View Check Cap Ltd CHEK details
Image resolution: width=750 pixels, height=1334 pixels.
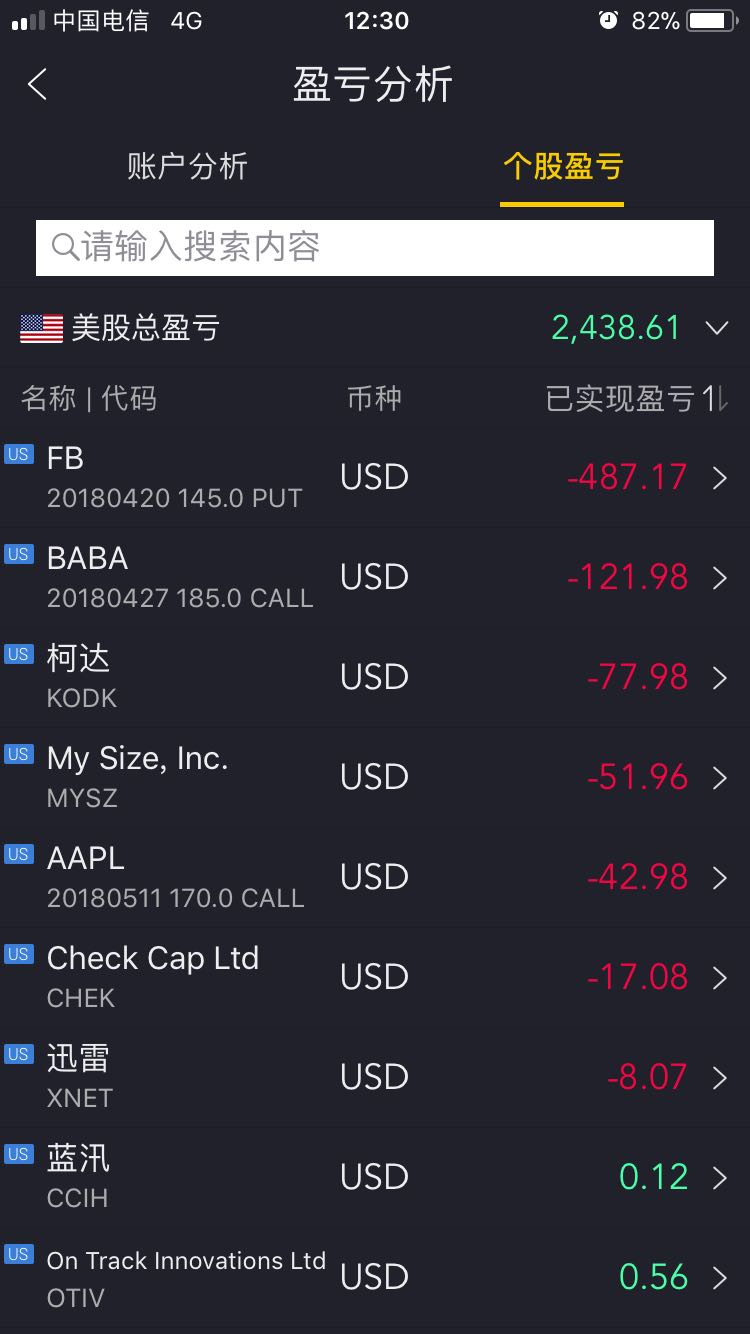(x=375, y=978)
